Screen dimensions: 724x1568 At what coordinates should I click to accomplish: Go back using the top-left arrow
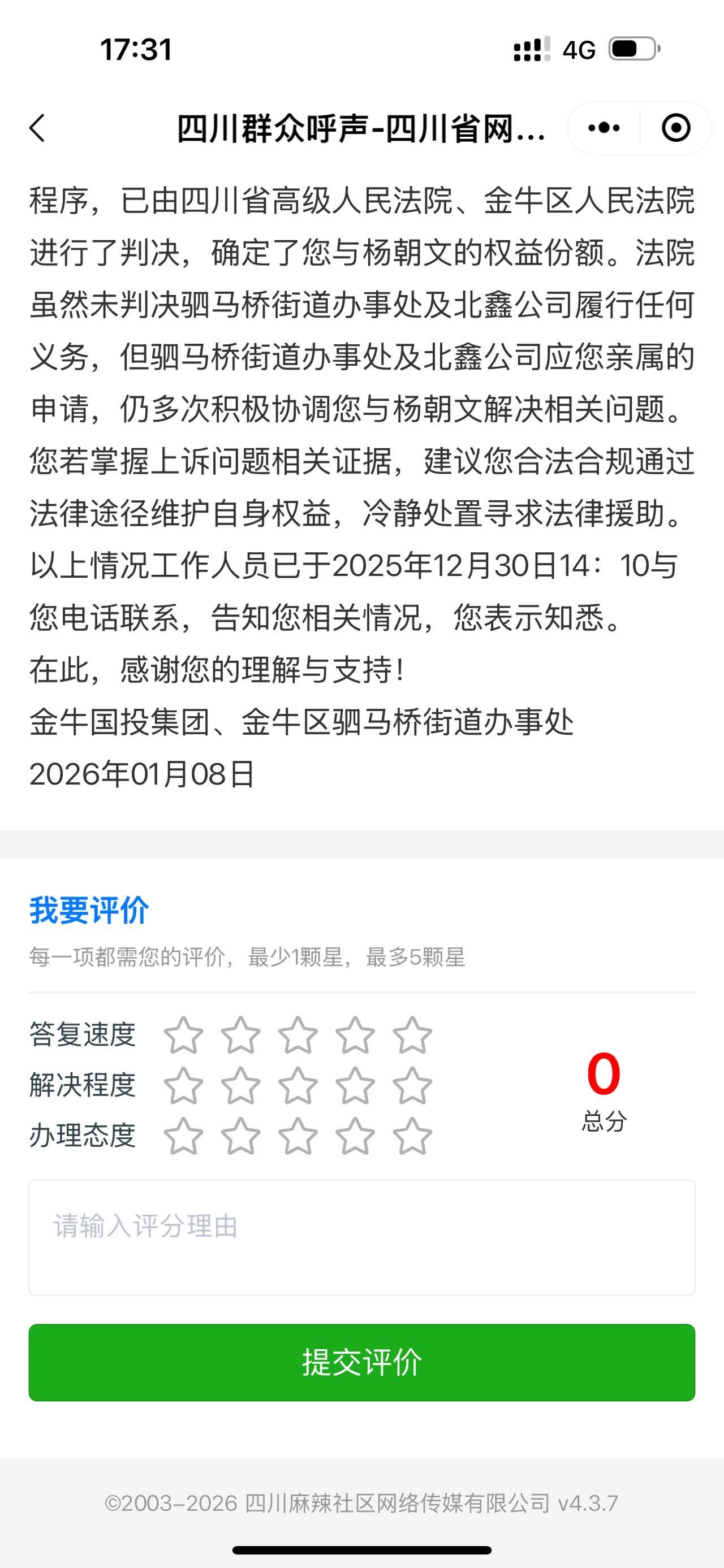pyautogui.click(x=38, y=128)
